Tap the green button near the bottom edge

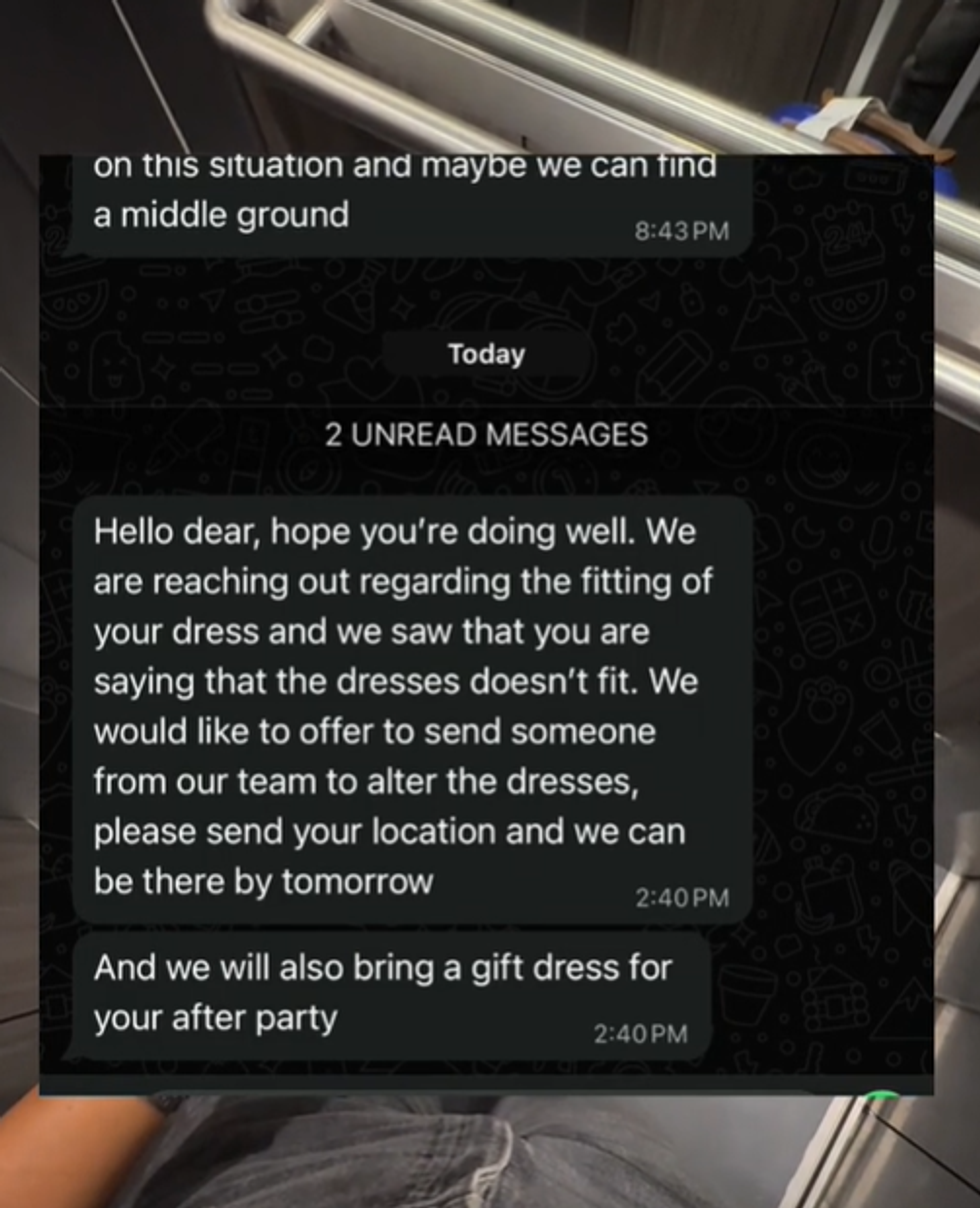(880, 1093)
